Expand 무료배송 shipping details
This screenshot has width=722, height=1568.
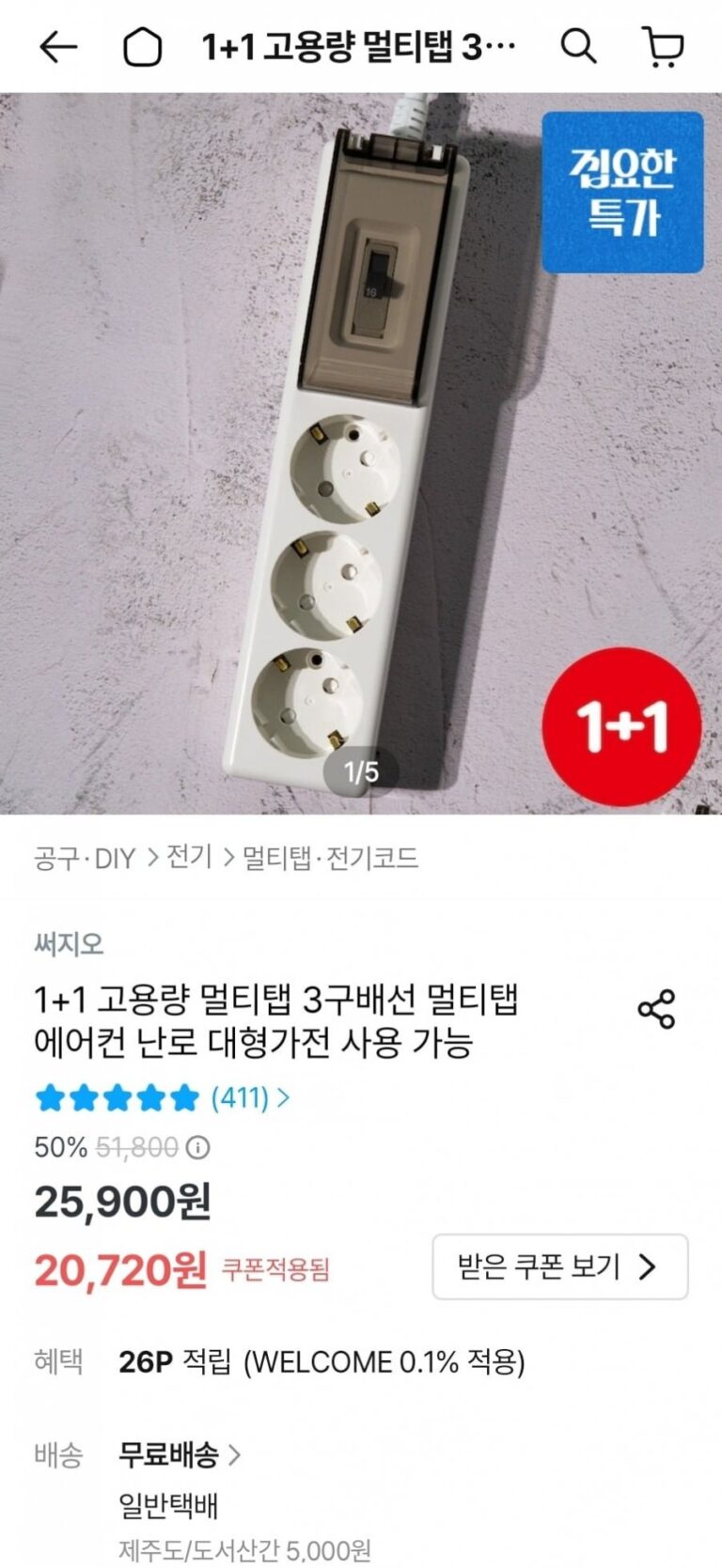pyautogui.click(x=179, y=1454)
